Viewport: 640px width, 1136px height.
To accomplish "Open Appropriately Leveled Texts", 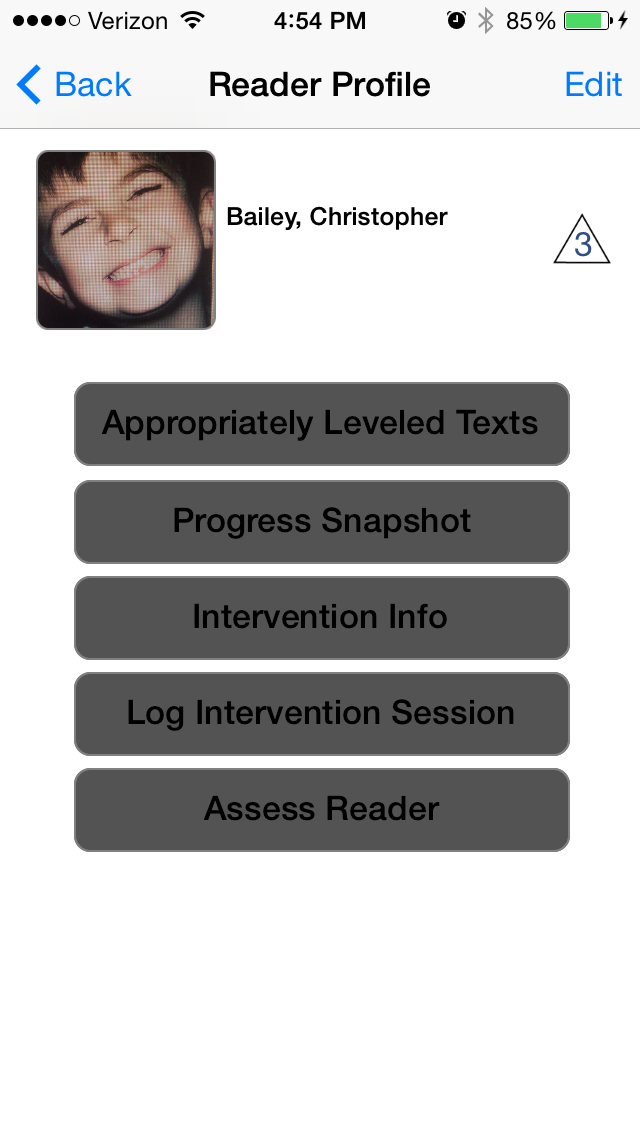I will point(321,423).
